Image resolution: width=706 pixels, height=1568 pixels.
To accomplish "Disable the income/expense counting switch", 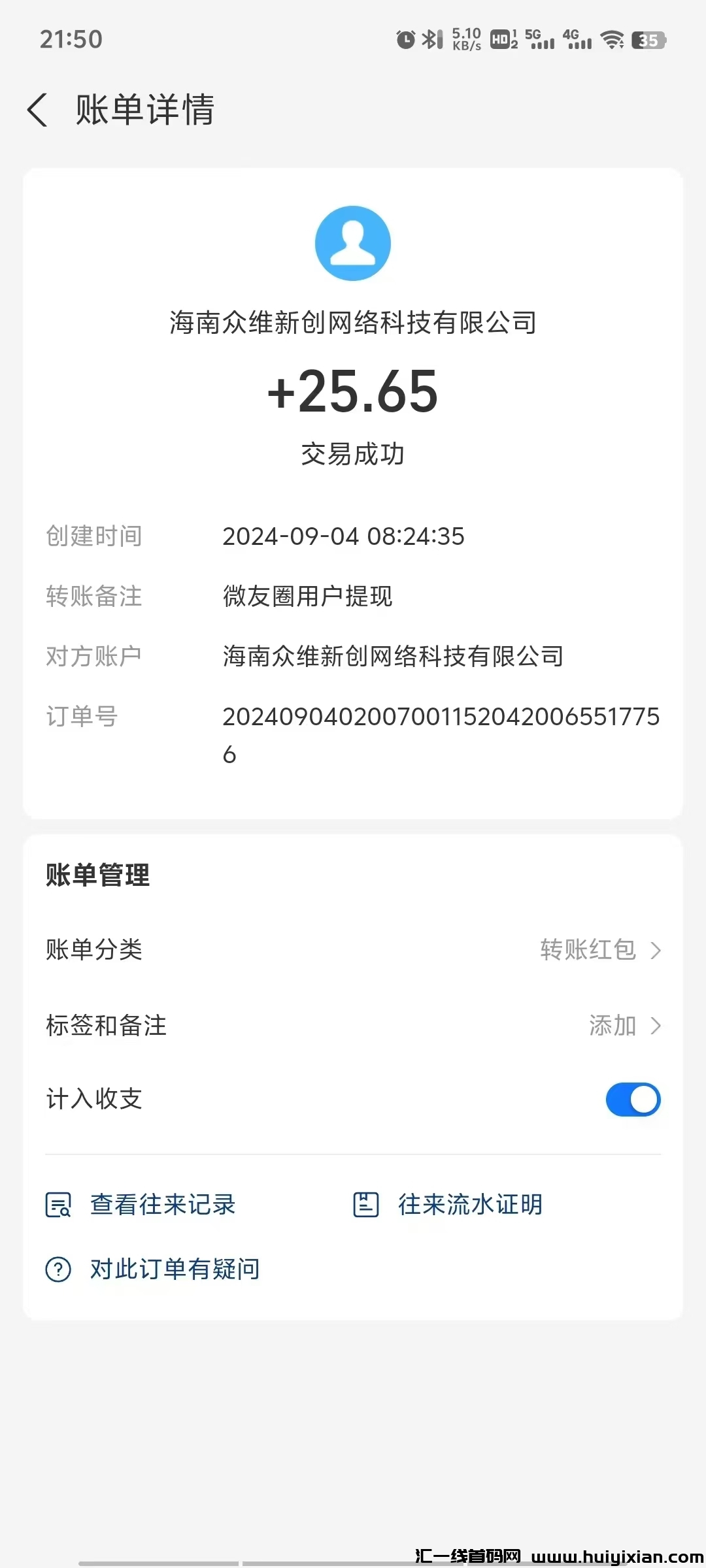I will [x=632, y=1099].
